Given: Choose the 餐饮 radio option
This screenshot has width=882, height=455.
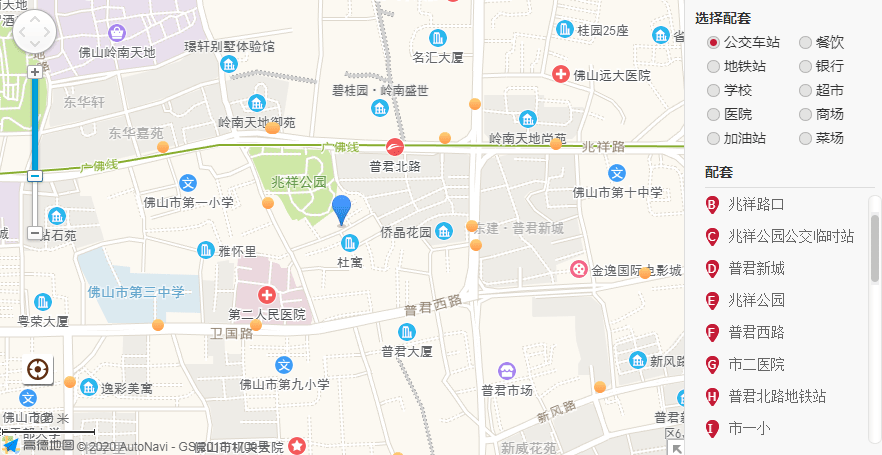Looking at the screenshot, I should point(805,42).
